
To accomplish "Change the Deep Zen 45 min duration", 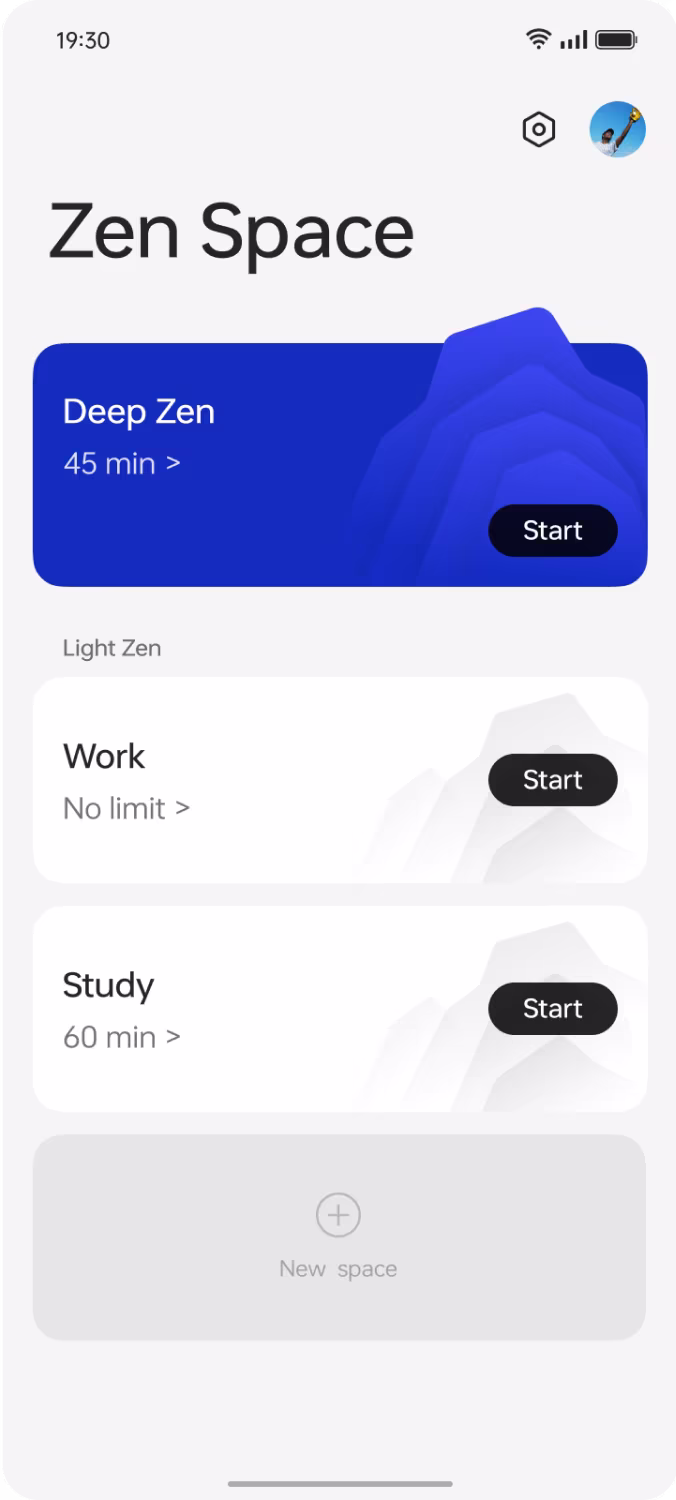I will tap(122, 464).
